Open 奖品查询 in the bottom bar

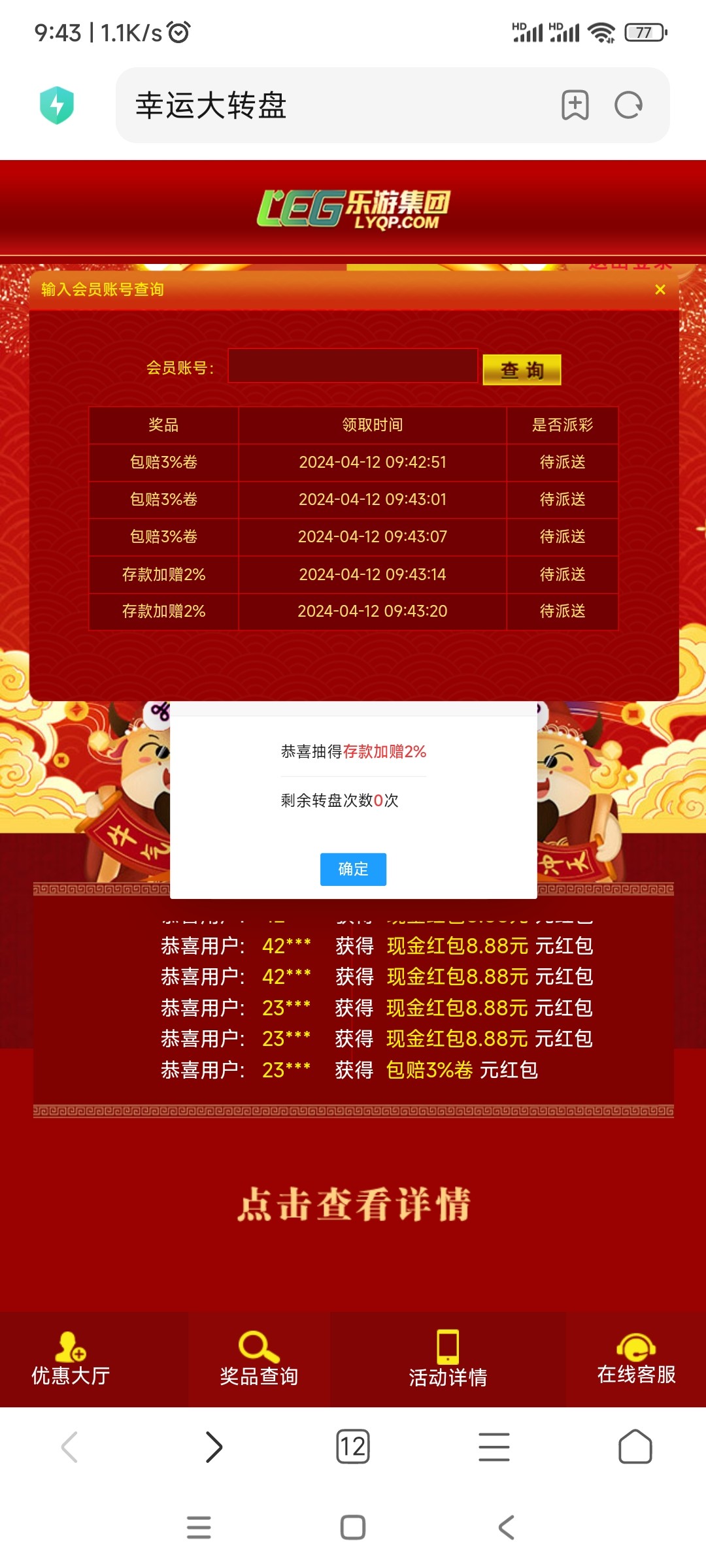tap(259, 1360)
